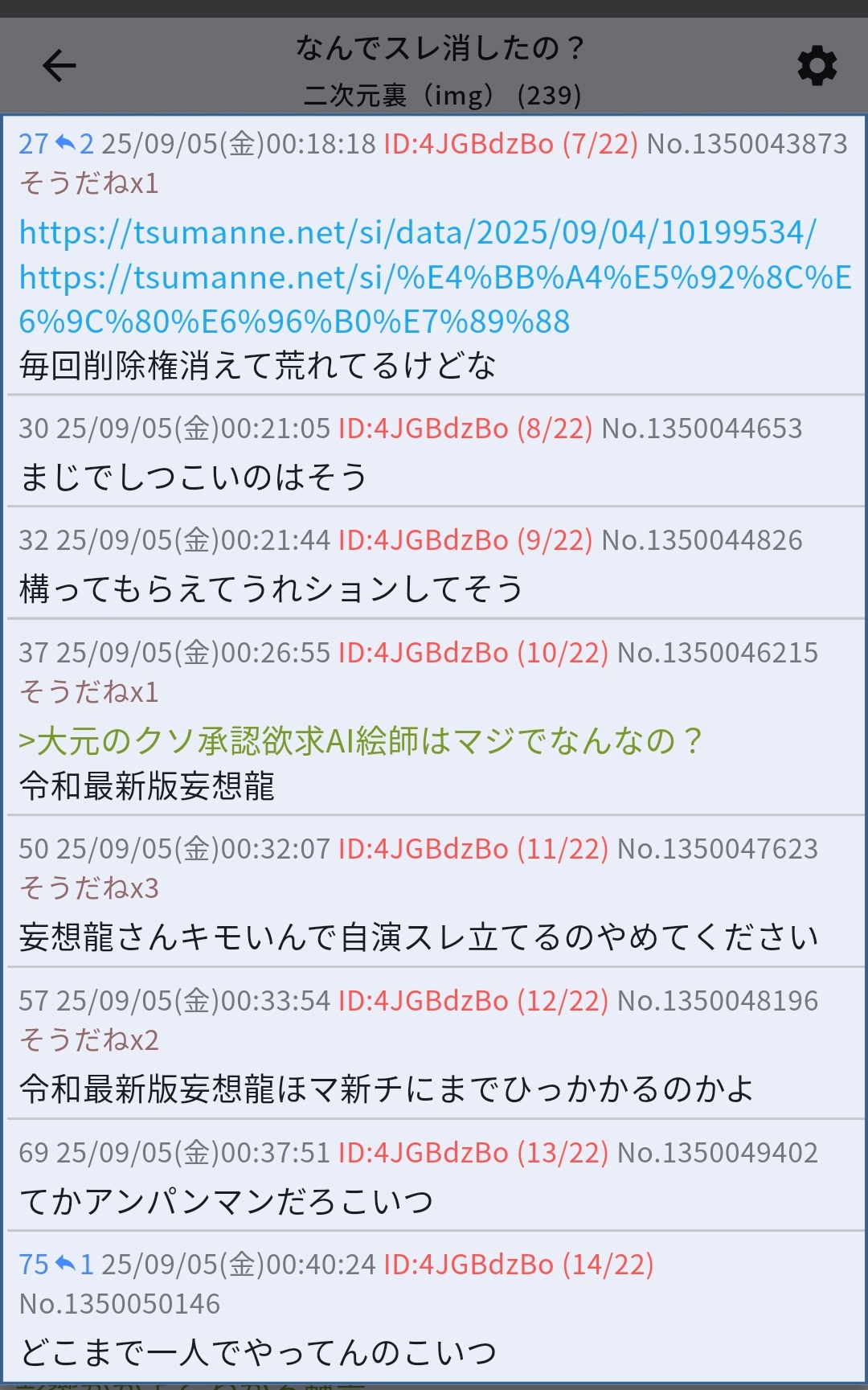Image resolution: width=868 pixels, height=1390 pixels.
Task: Select ID:4JGBdzBo (8/22) on post 30
Action: pos(465,428)
